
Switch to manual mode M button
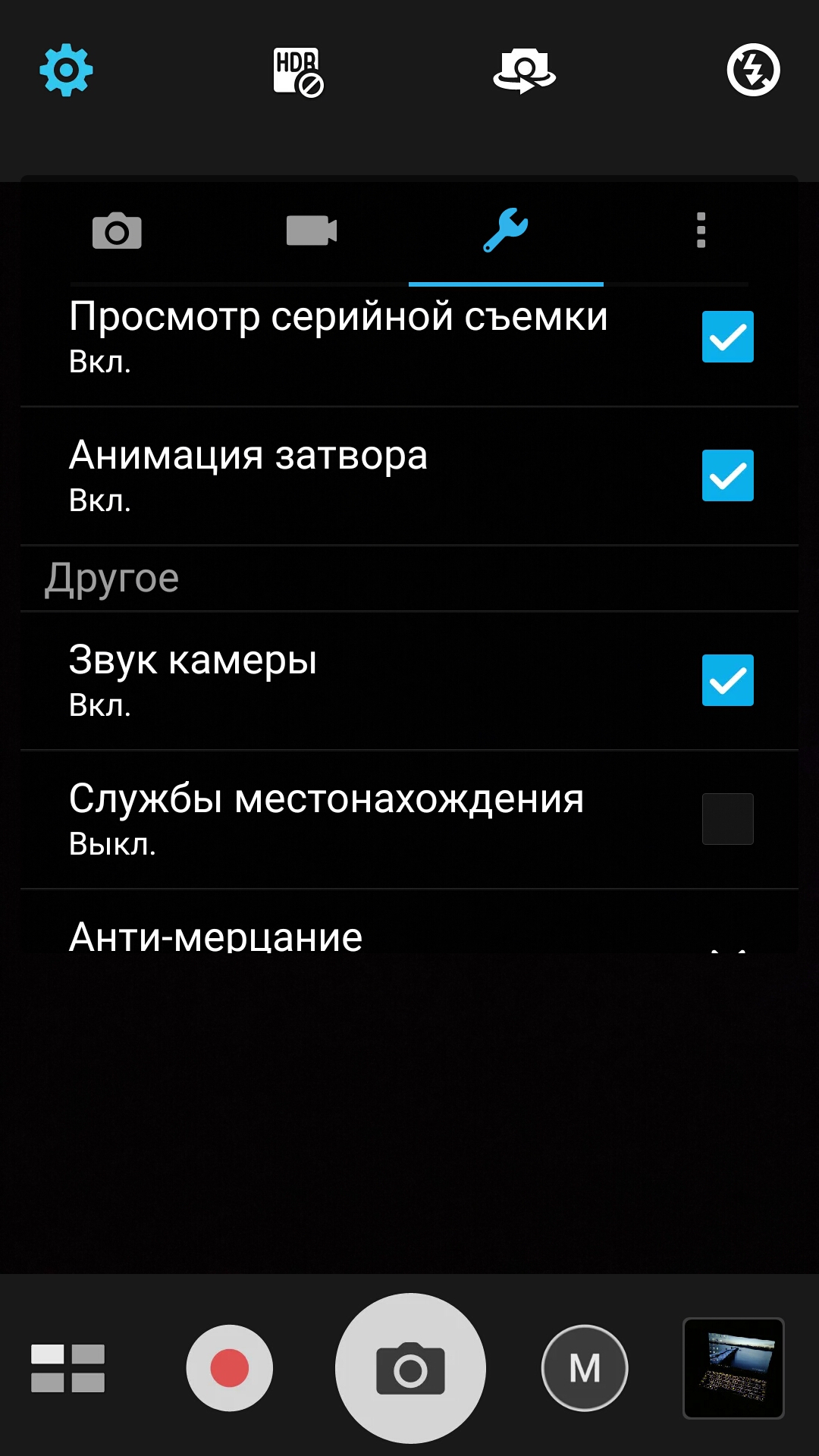coord(585,1368)
